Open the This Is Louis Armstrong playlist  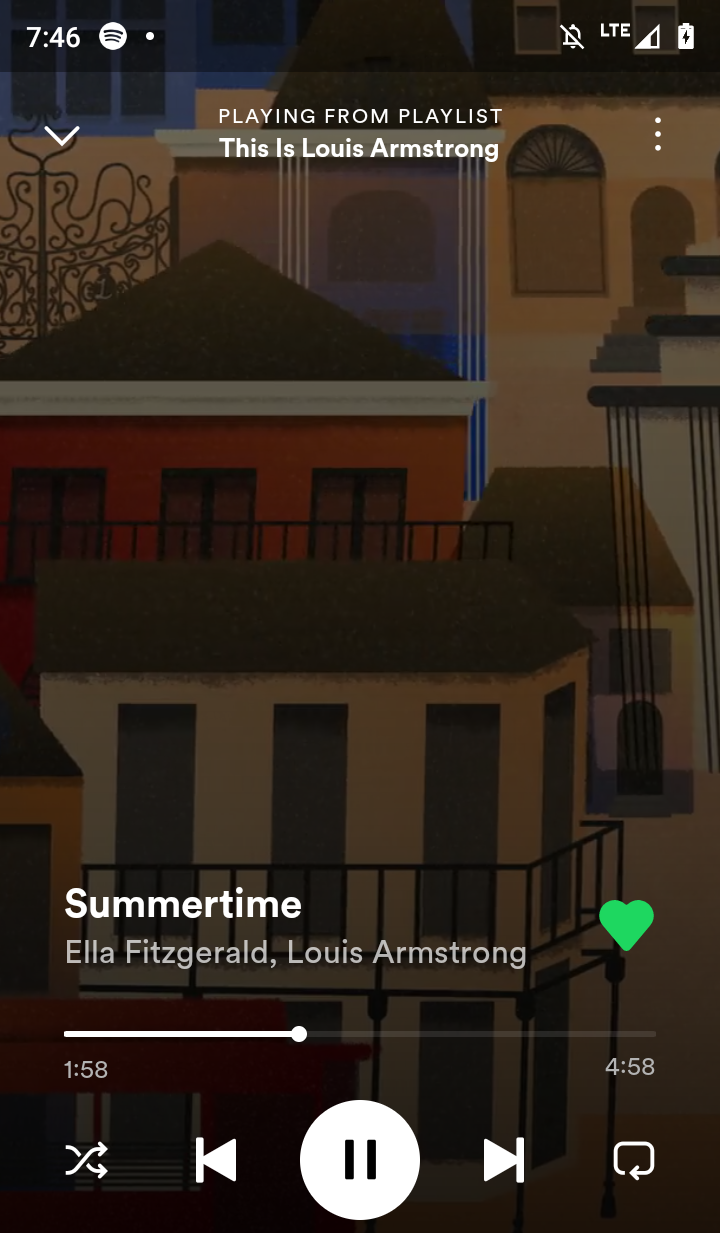[x=359, y=148]
